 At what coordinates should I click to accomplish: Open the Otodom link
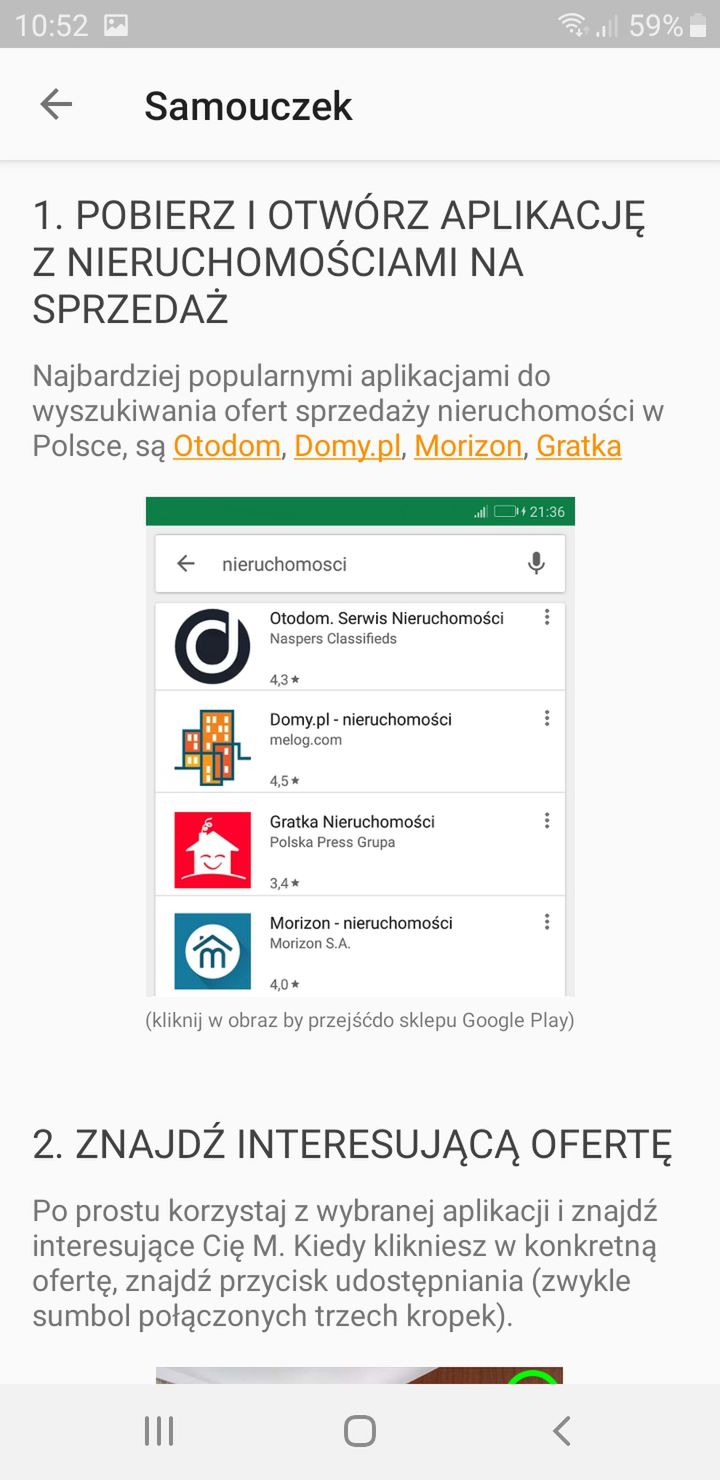pyautogui.click(x=227, y=445)
